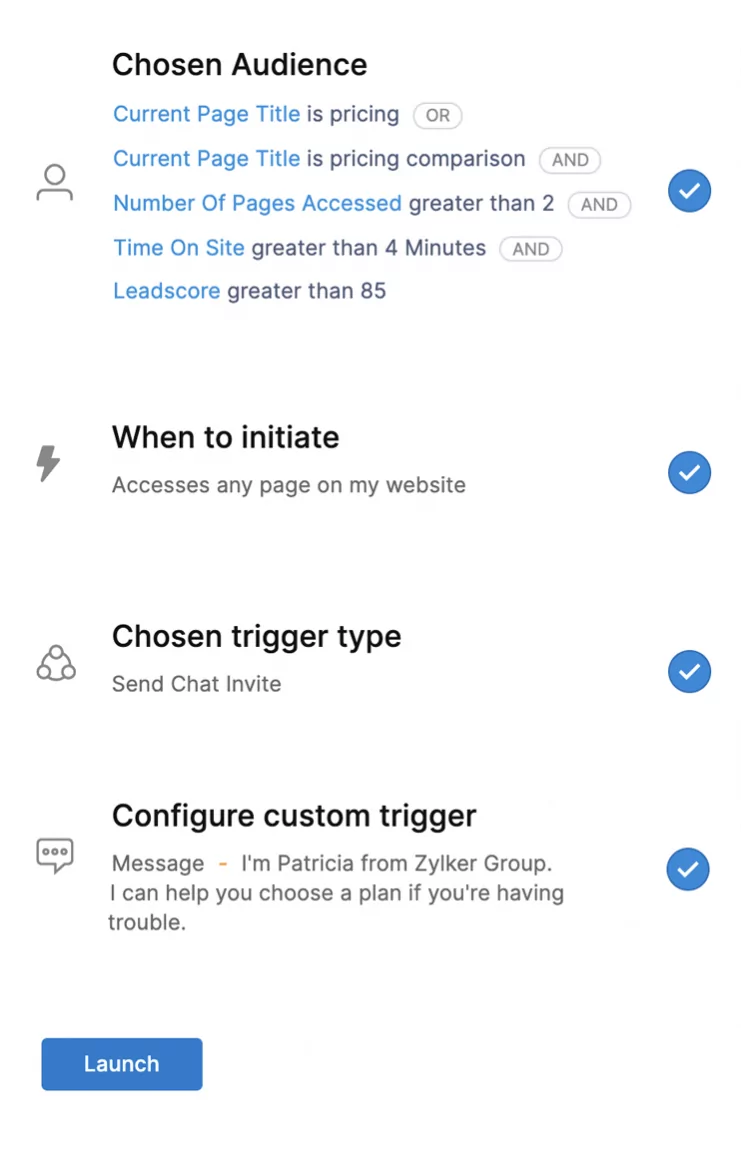Click the checkmark by Configure custom trigger
Viewport: 741px width, 1161px height.
[x=688, y=869]
